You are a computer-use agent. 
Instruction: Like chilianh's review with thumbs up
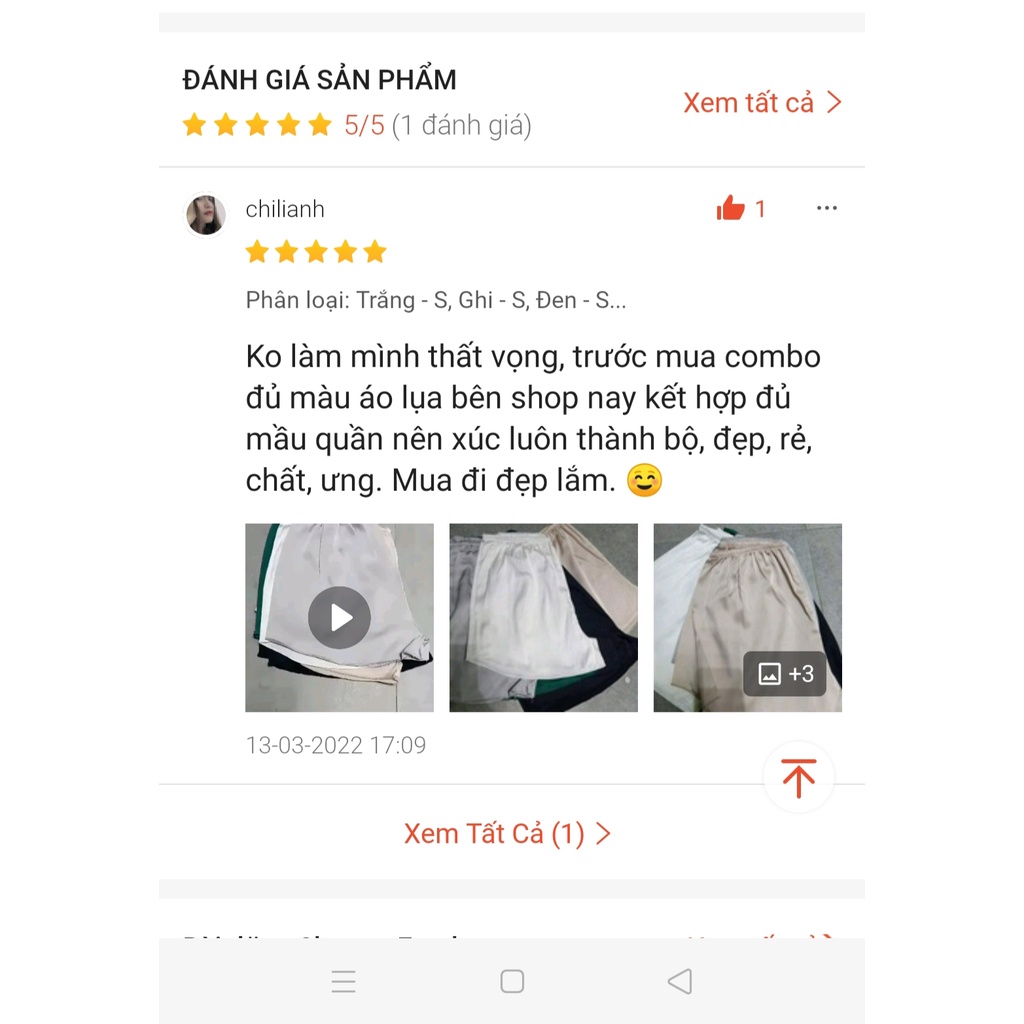click(731, 208)
